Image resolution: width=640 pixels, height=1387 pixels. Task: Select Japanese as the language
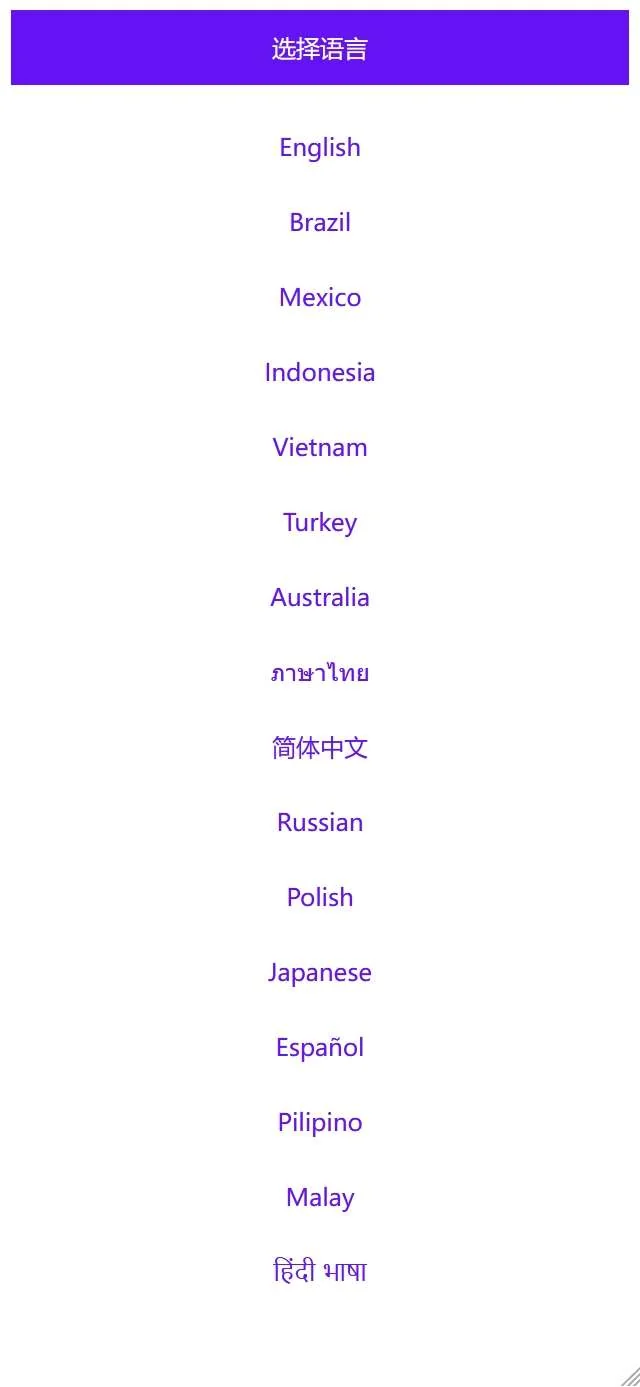click(x=320, y=973)
